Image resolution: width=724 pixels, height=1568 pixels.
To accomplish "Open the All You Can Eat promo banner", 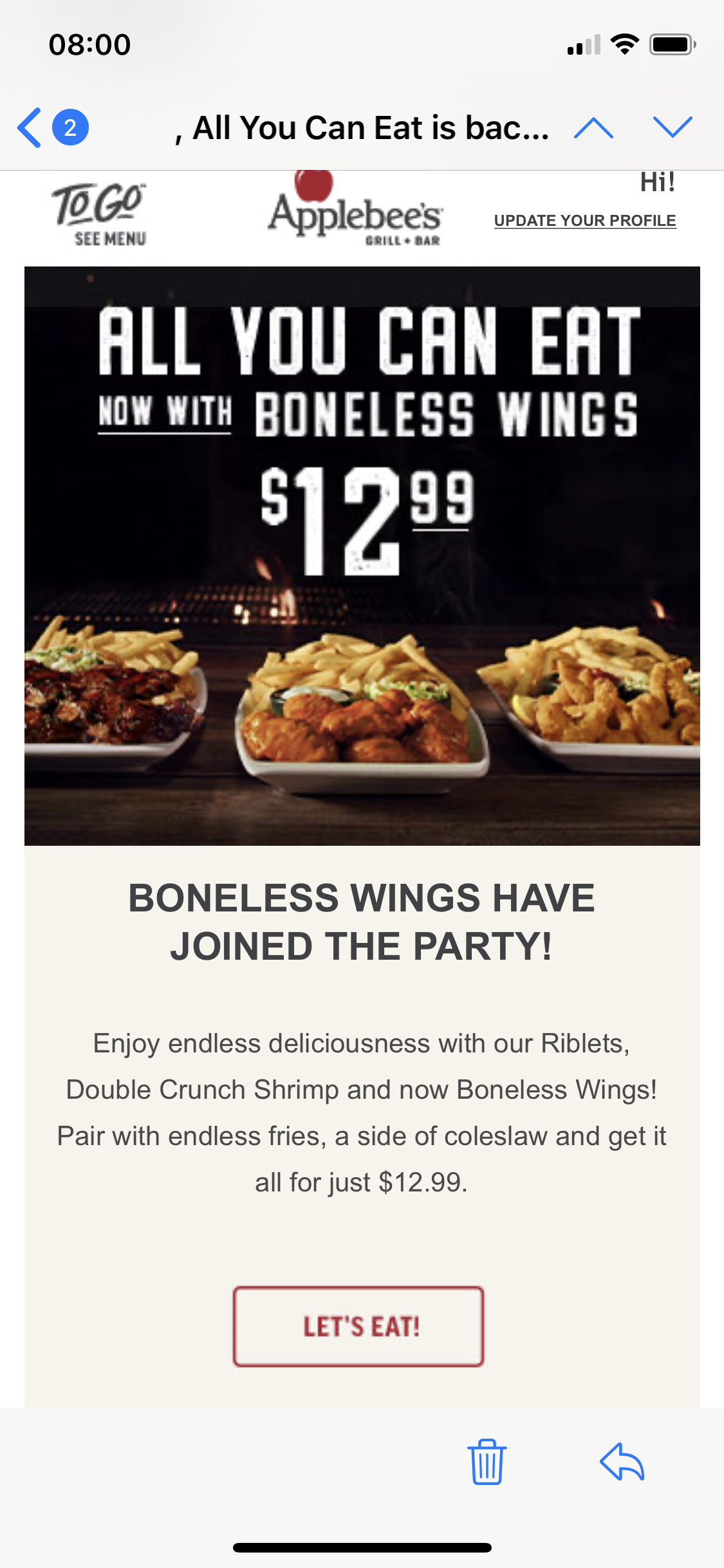I will point(362,555).
